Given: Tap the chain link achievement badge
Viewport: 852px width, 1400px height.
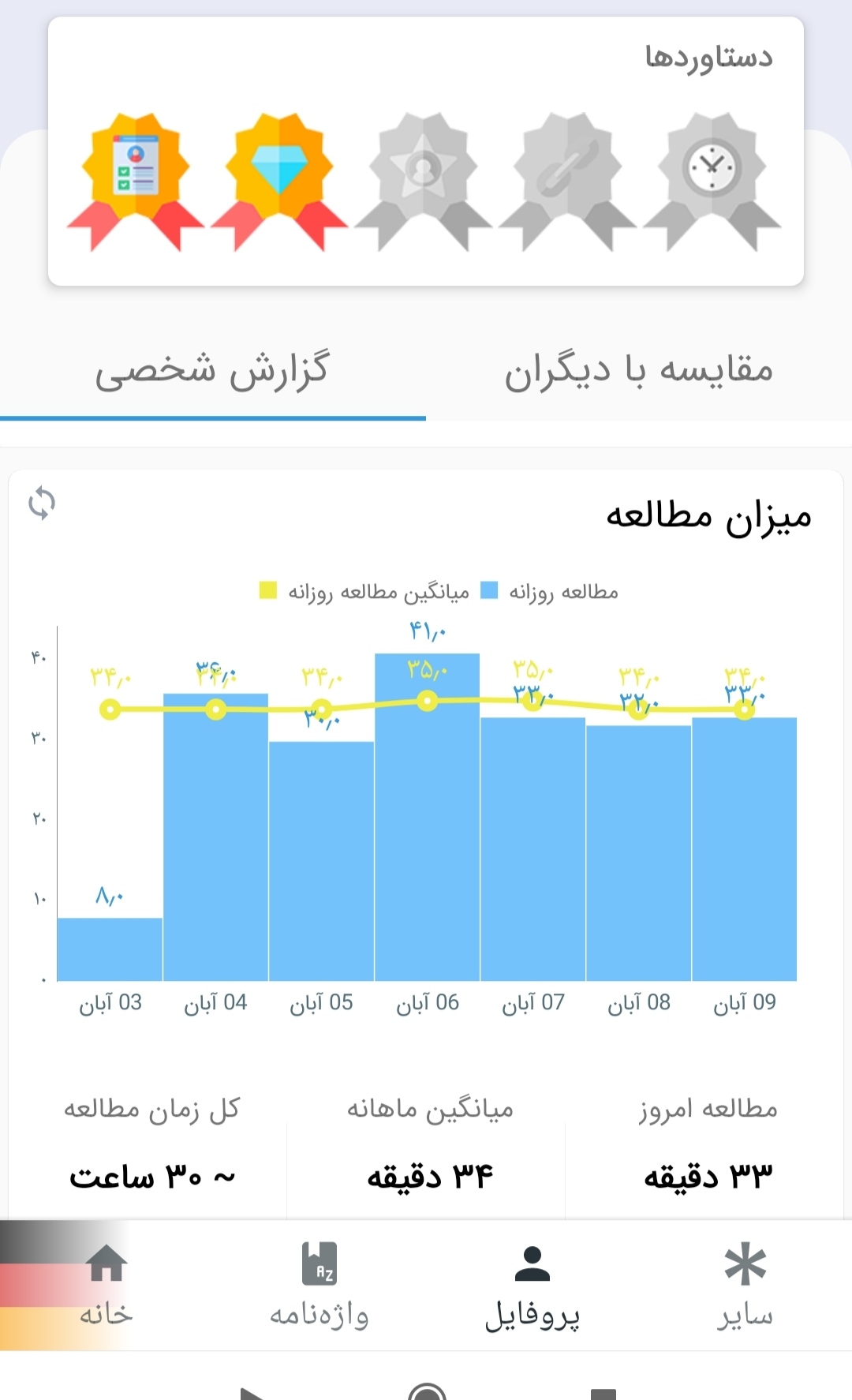Looking at the screenshot, I should tap(567, 178).
